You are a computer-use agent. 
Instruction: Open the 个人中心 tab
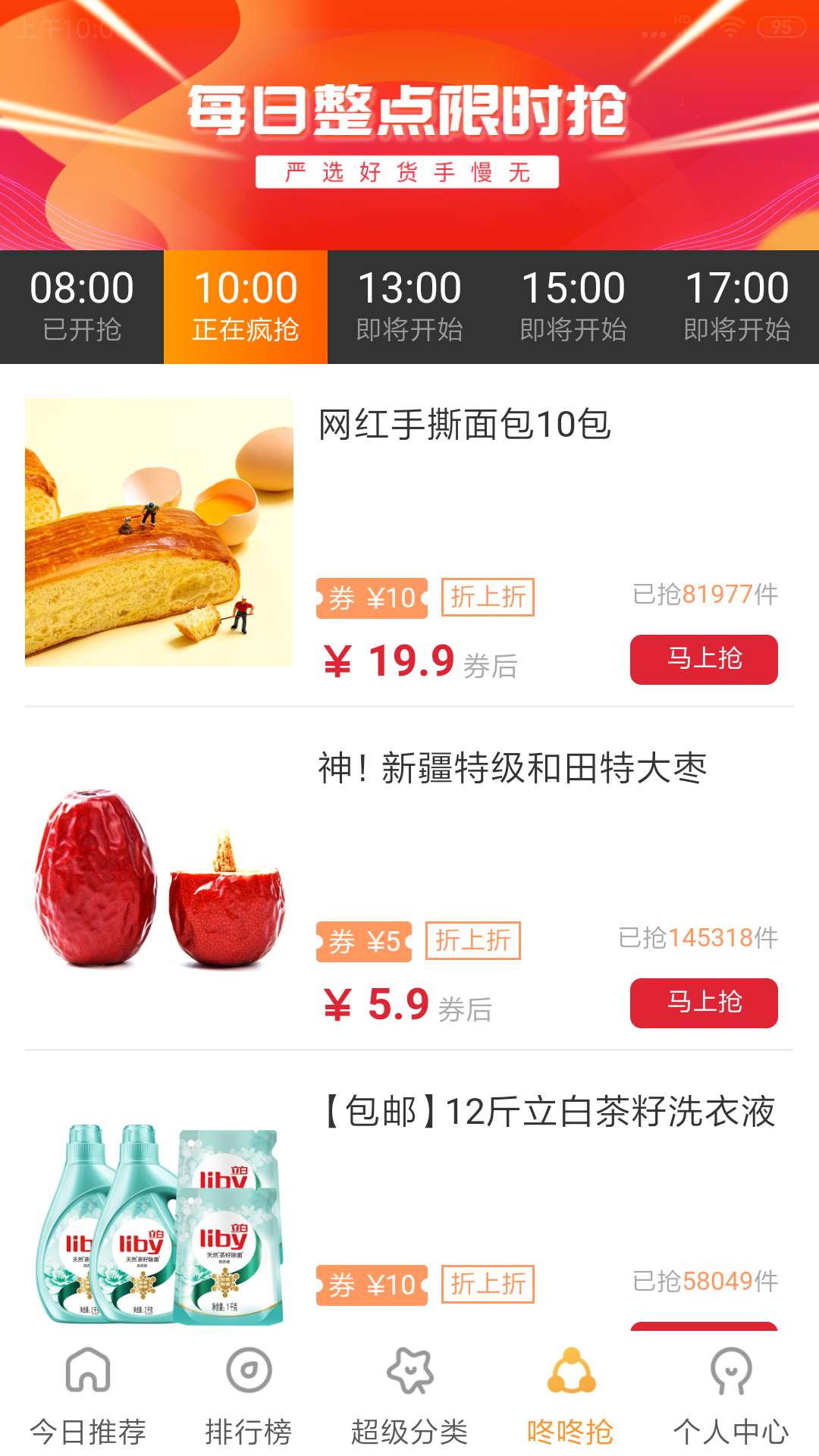pyautogui.click(x=731, y=1397)
